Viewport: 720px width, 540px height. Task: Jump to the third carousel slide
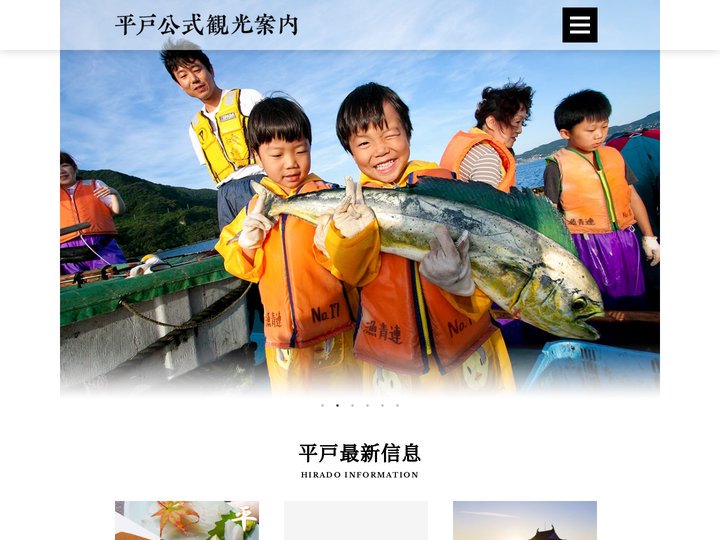click(x=352, y=405)
